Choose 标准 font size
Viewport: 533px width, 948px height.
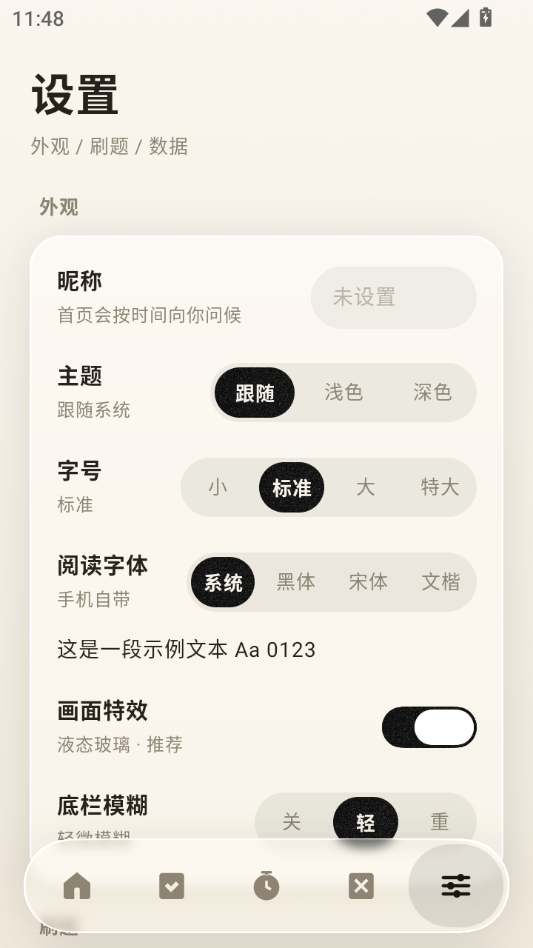(x=291, y=487)
